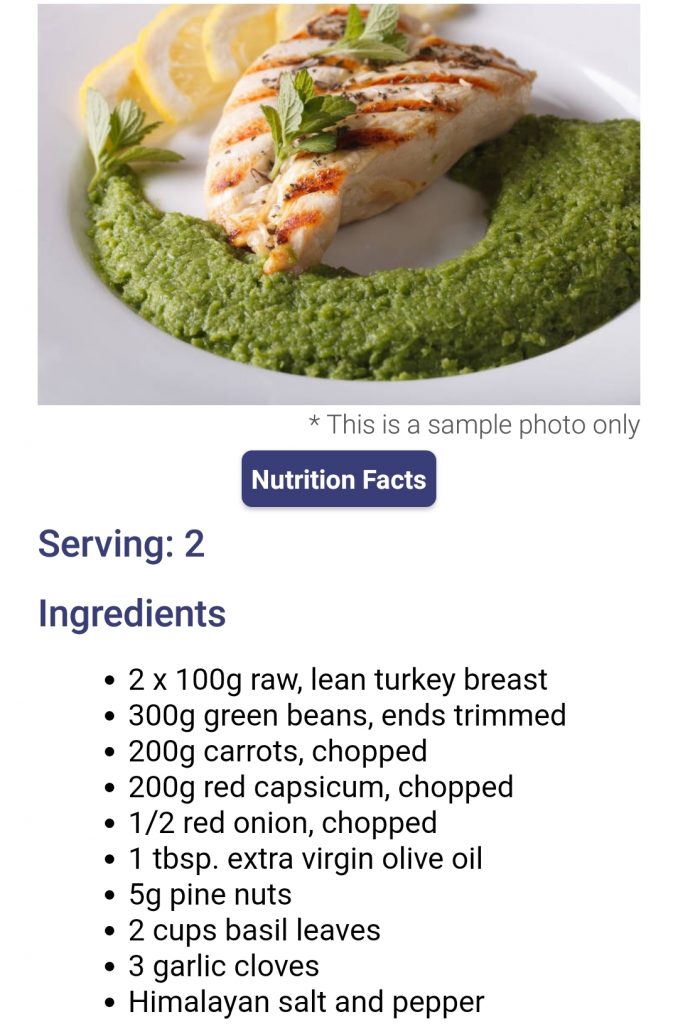Open the Nutrition Facts button
This screenshot has width=678, height=1024.
[x=338, y=479]
